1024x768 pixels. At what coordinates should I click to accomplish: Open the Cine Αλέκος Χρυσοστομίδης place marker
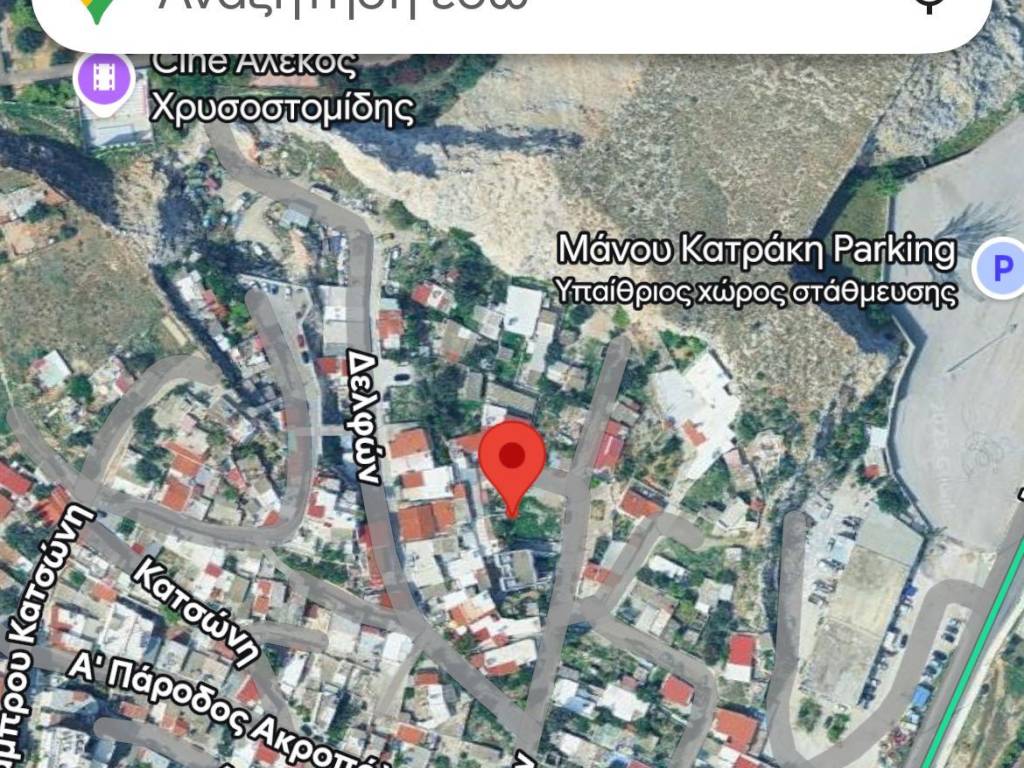pos(104,80)
